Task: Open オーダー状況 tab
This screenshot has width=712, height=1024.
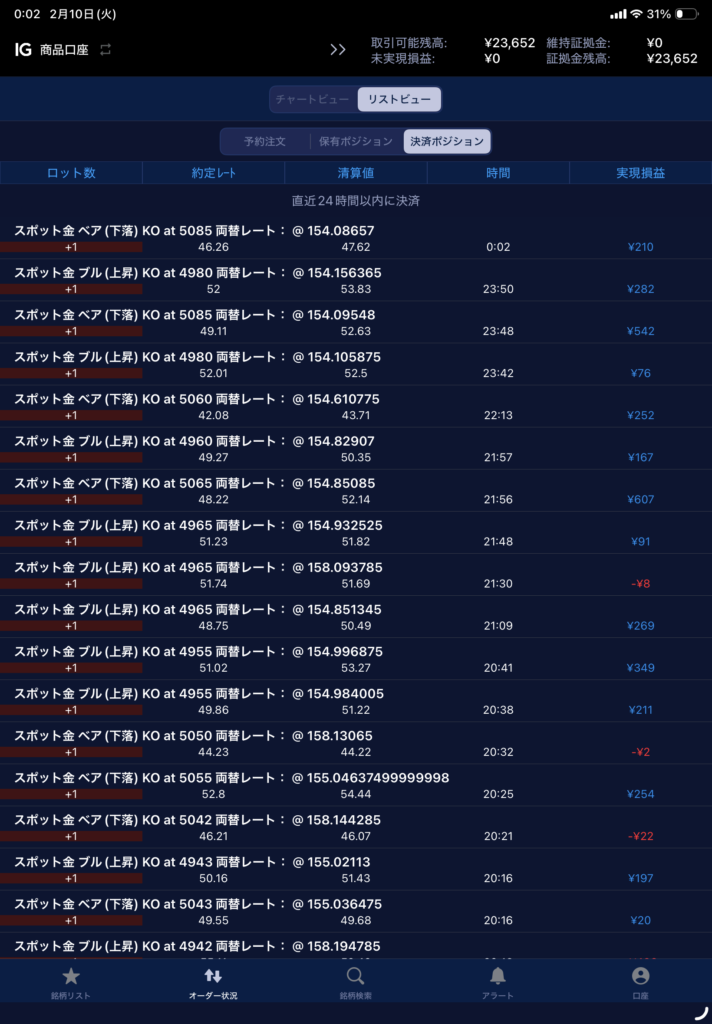Action: coord(213,982)
